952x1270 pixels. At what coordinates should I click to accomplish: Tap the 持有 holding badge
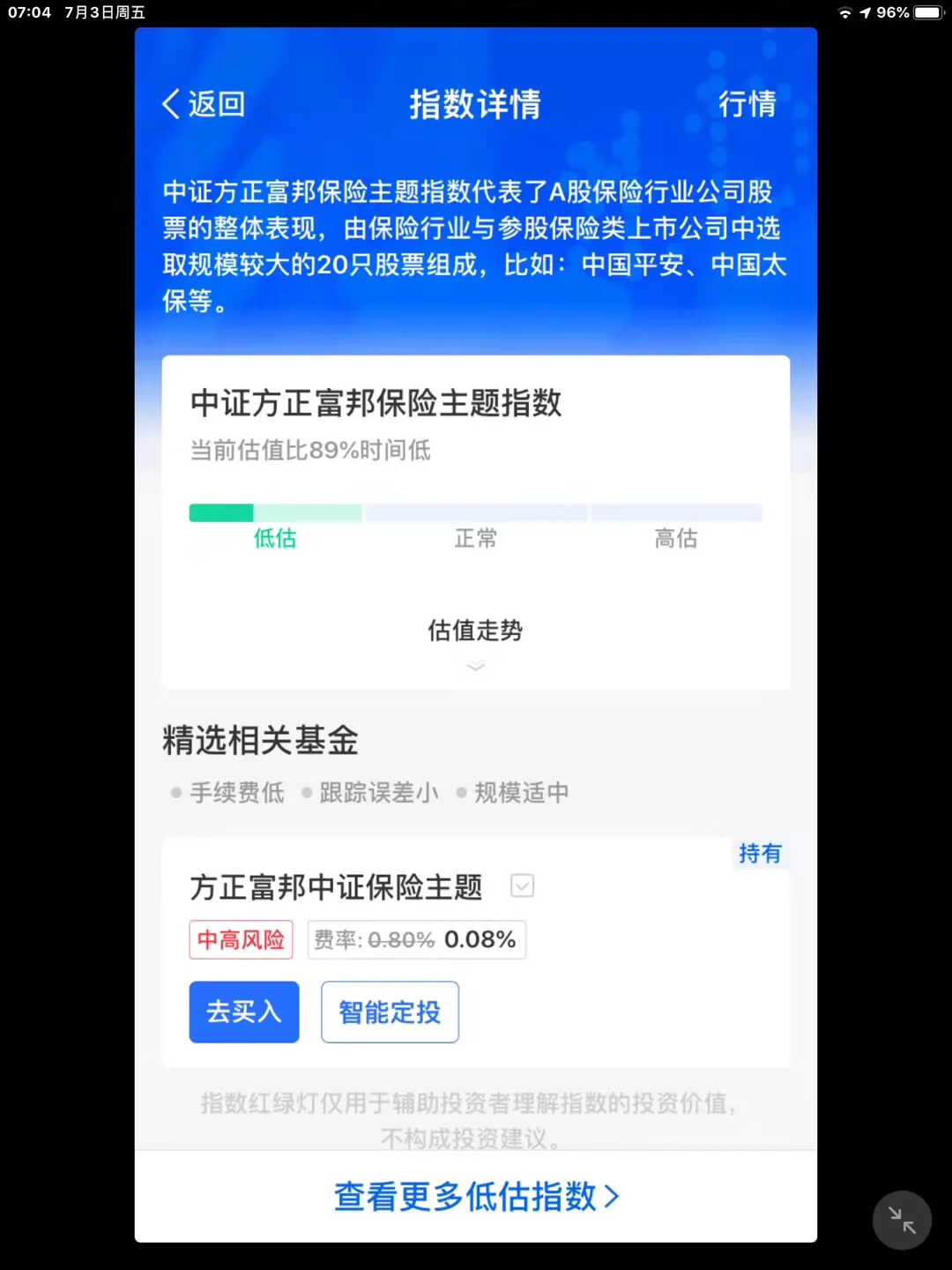coord(760,853)
